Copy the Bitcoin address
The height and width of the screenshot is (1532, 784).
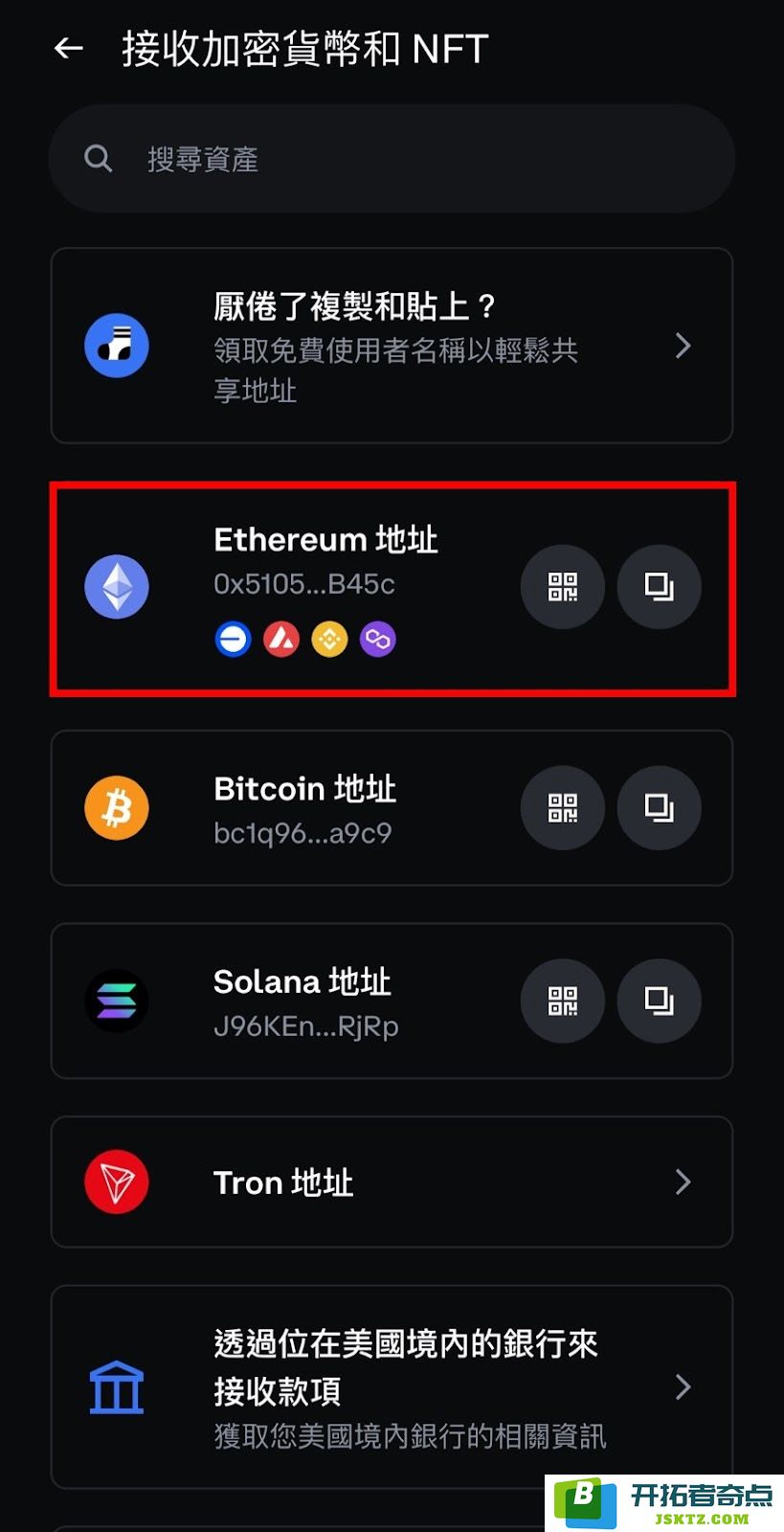[x=659, y=808]
